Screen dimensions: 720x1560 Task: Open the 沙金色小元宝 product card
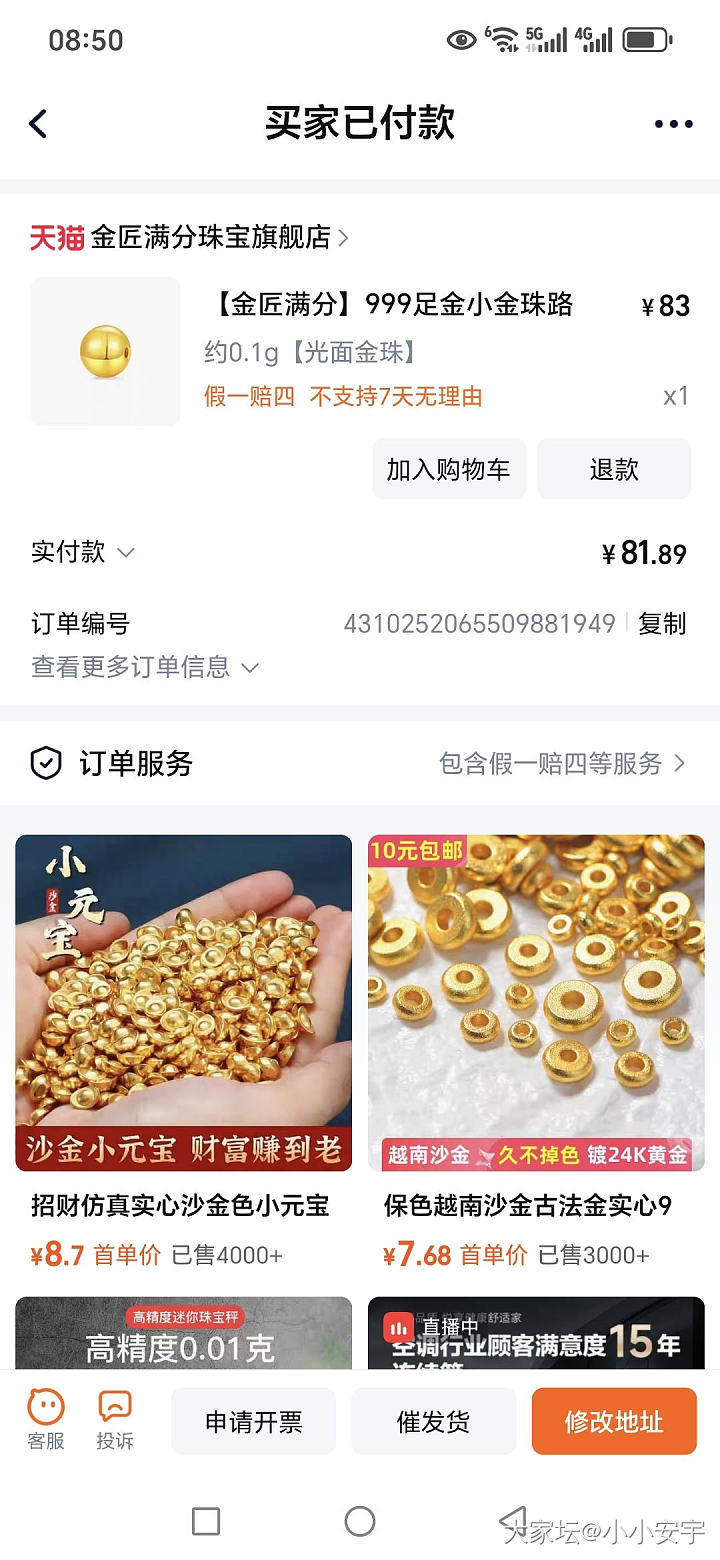click(x=183, y=1003)
